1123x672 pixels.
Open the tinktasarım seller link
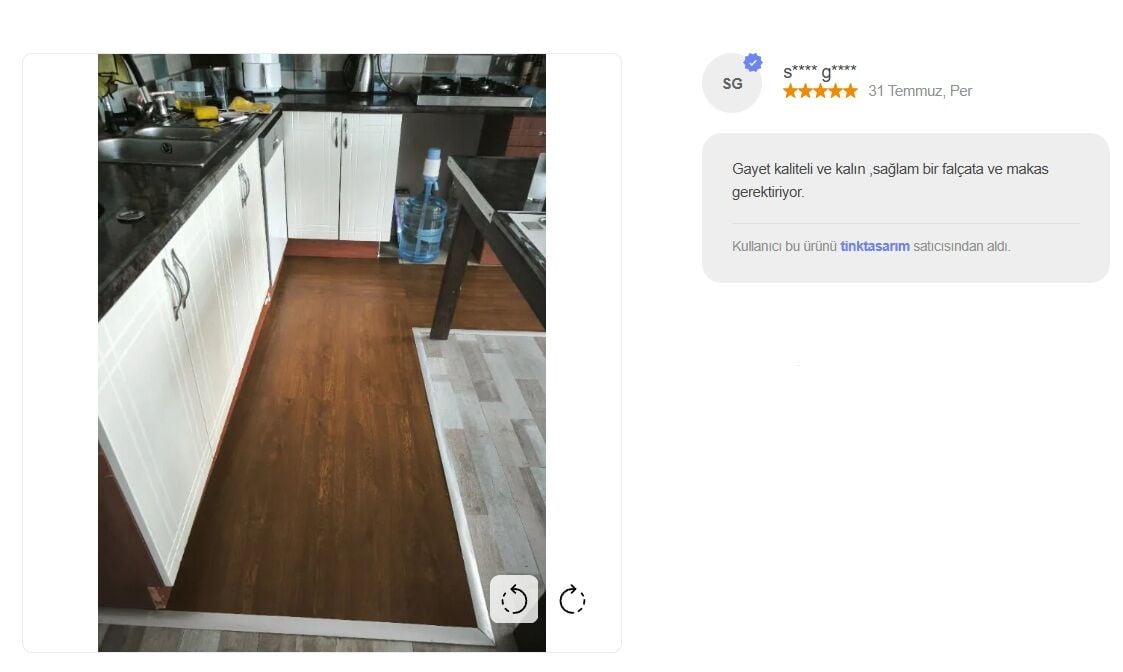coord(874,246)
